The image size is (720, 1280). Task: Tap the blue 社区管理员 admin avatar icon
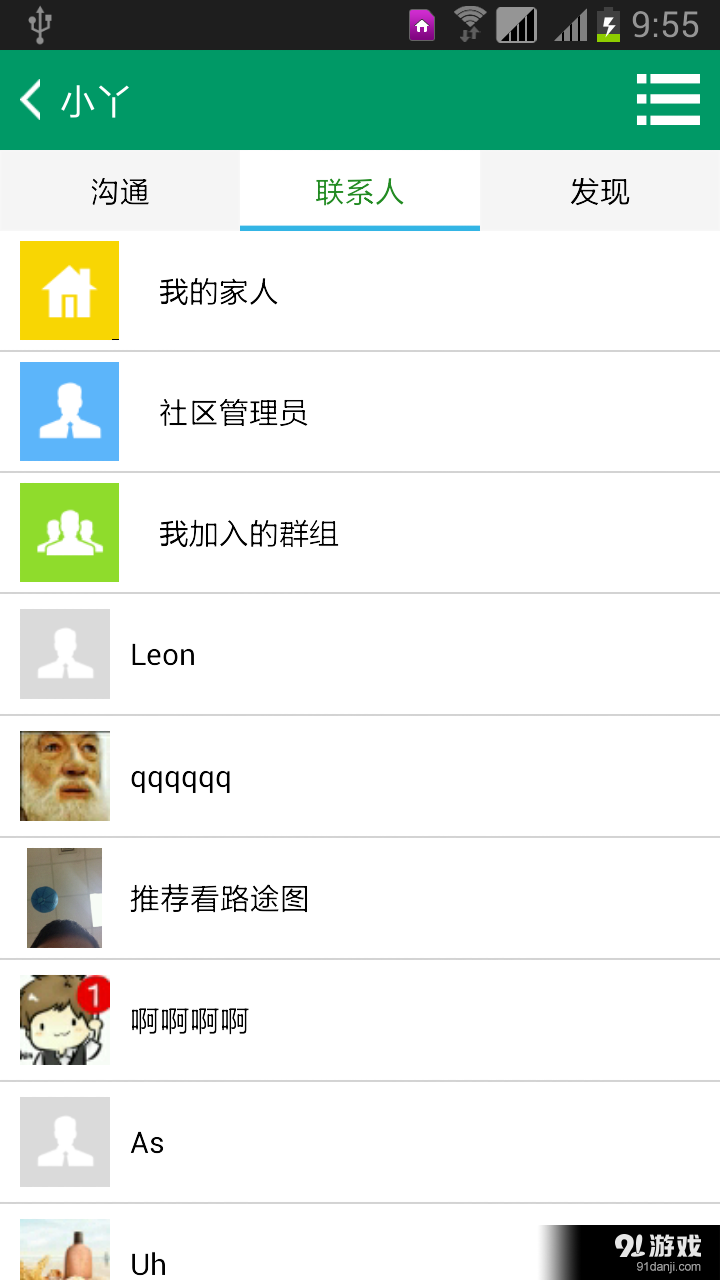tap(69, 412)
